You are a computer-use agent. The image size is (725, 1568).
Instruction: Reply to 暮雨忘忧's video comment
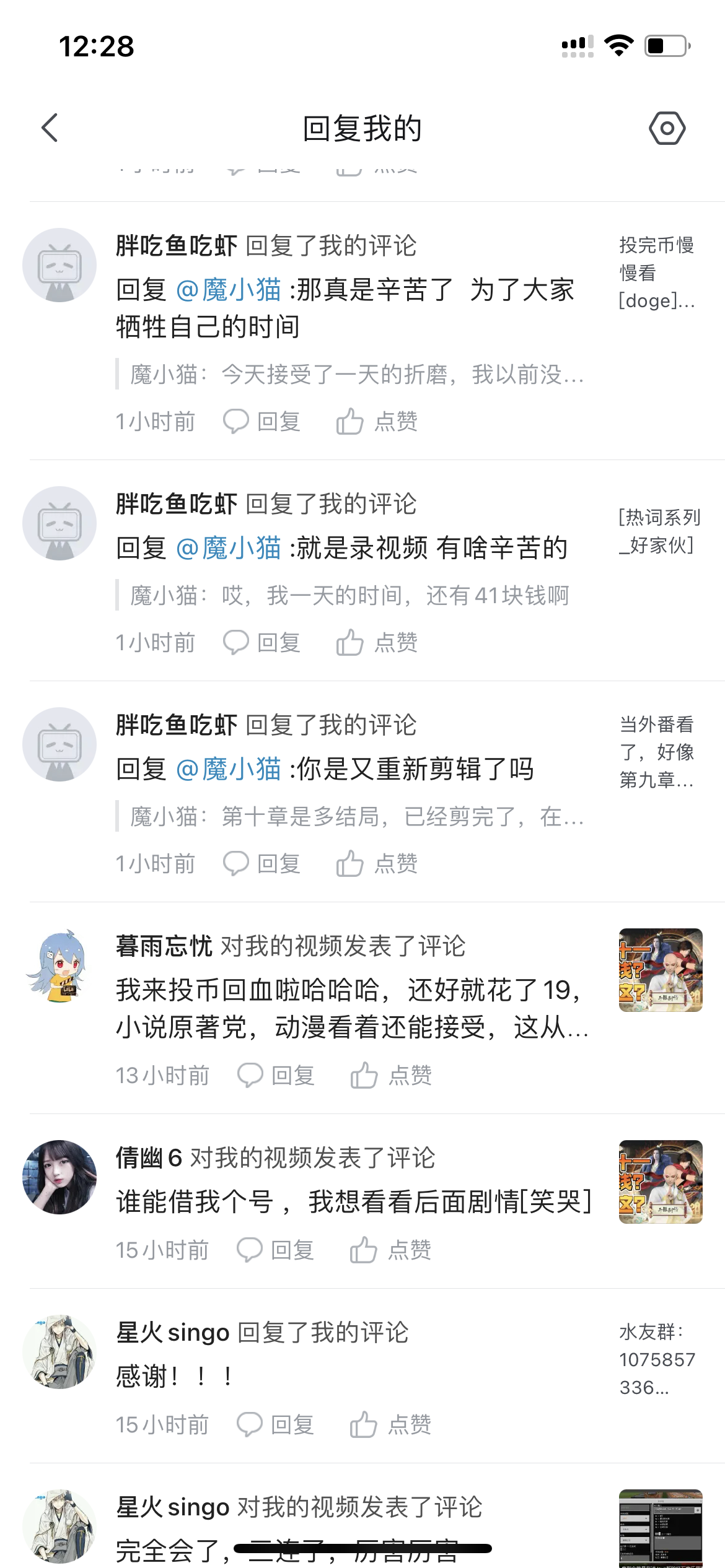point(276,1076)
